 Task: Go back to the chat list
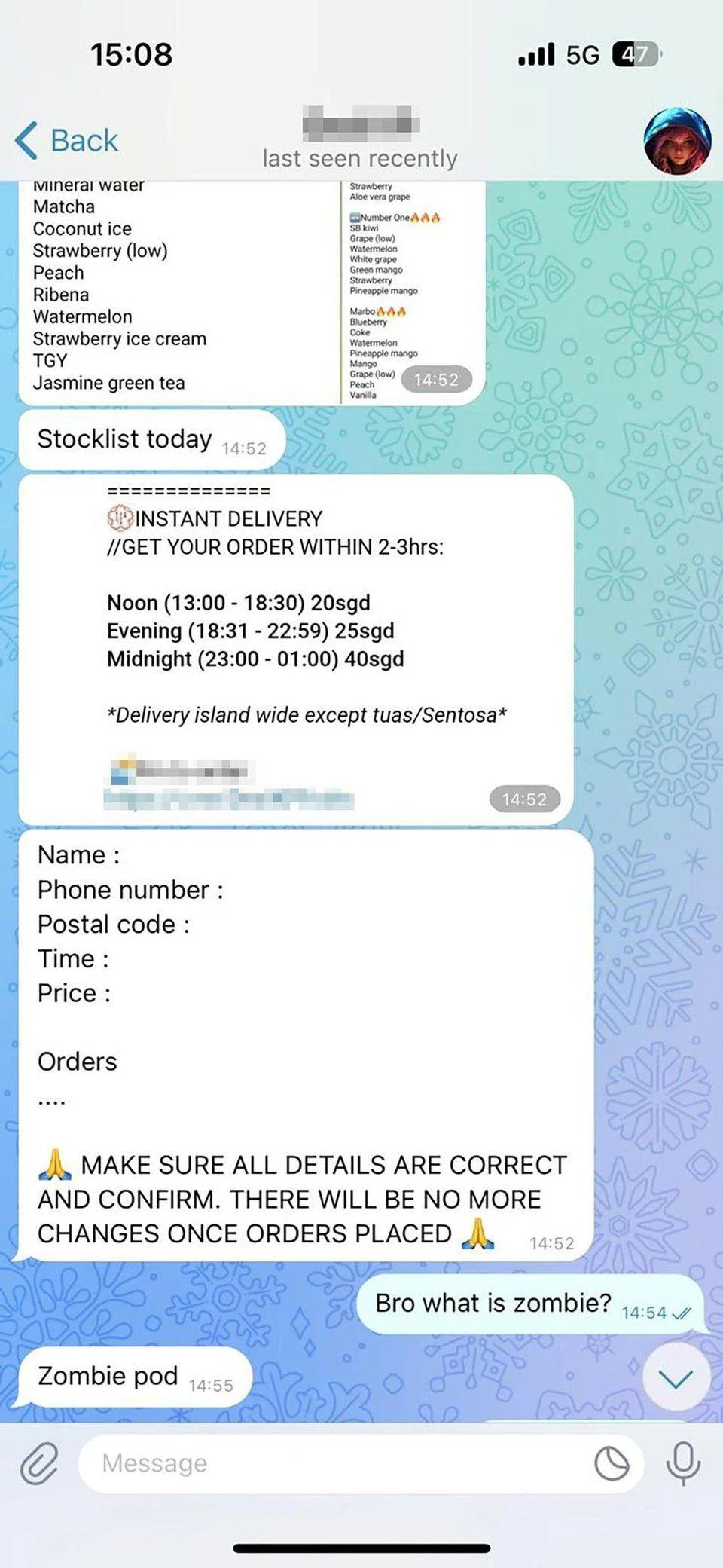pyautogui.click(x=66, y=141)
